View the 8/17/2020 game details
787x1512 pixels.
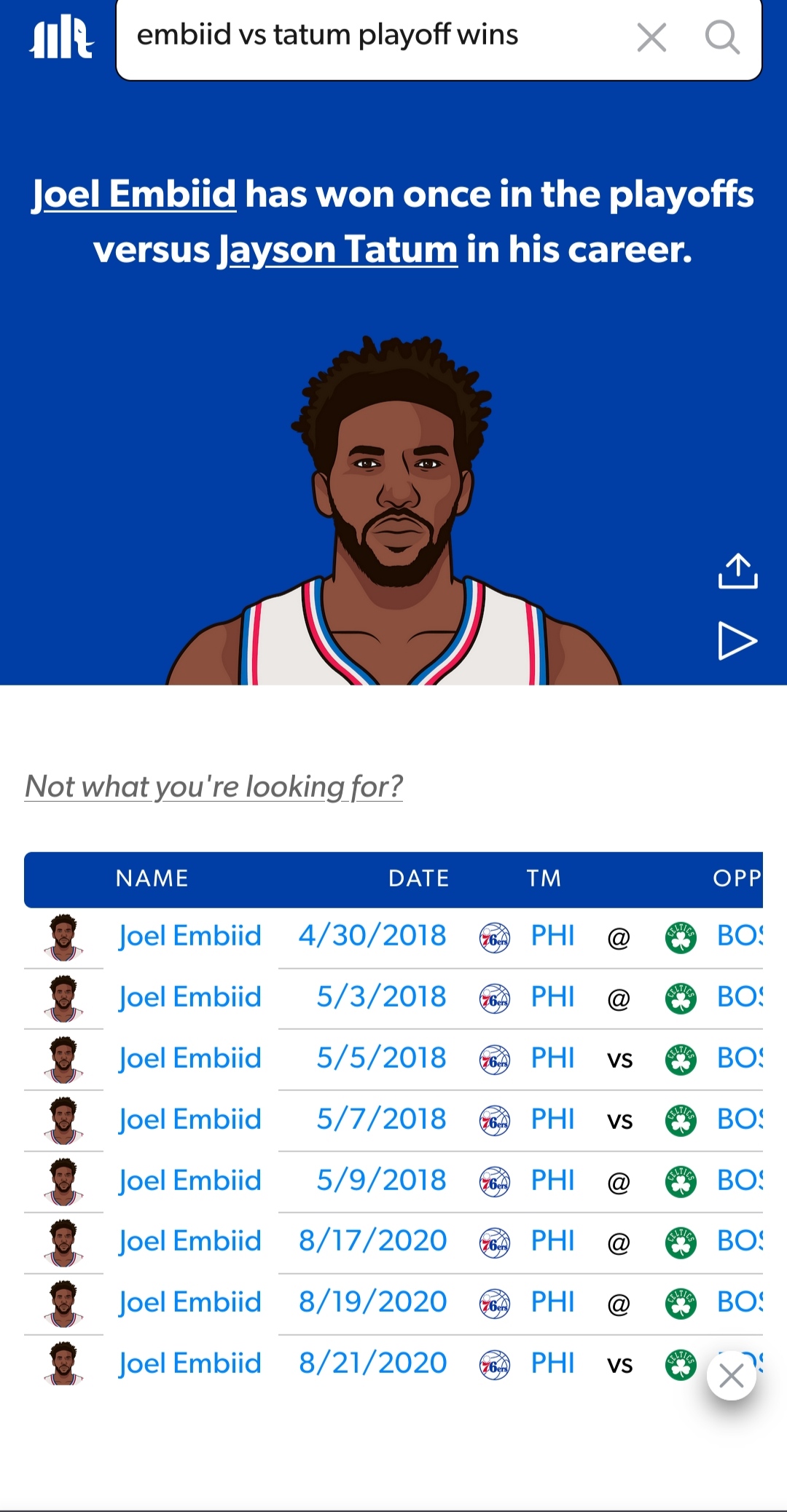tap(372, 1241)
